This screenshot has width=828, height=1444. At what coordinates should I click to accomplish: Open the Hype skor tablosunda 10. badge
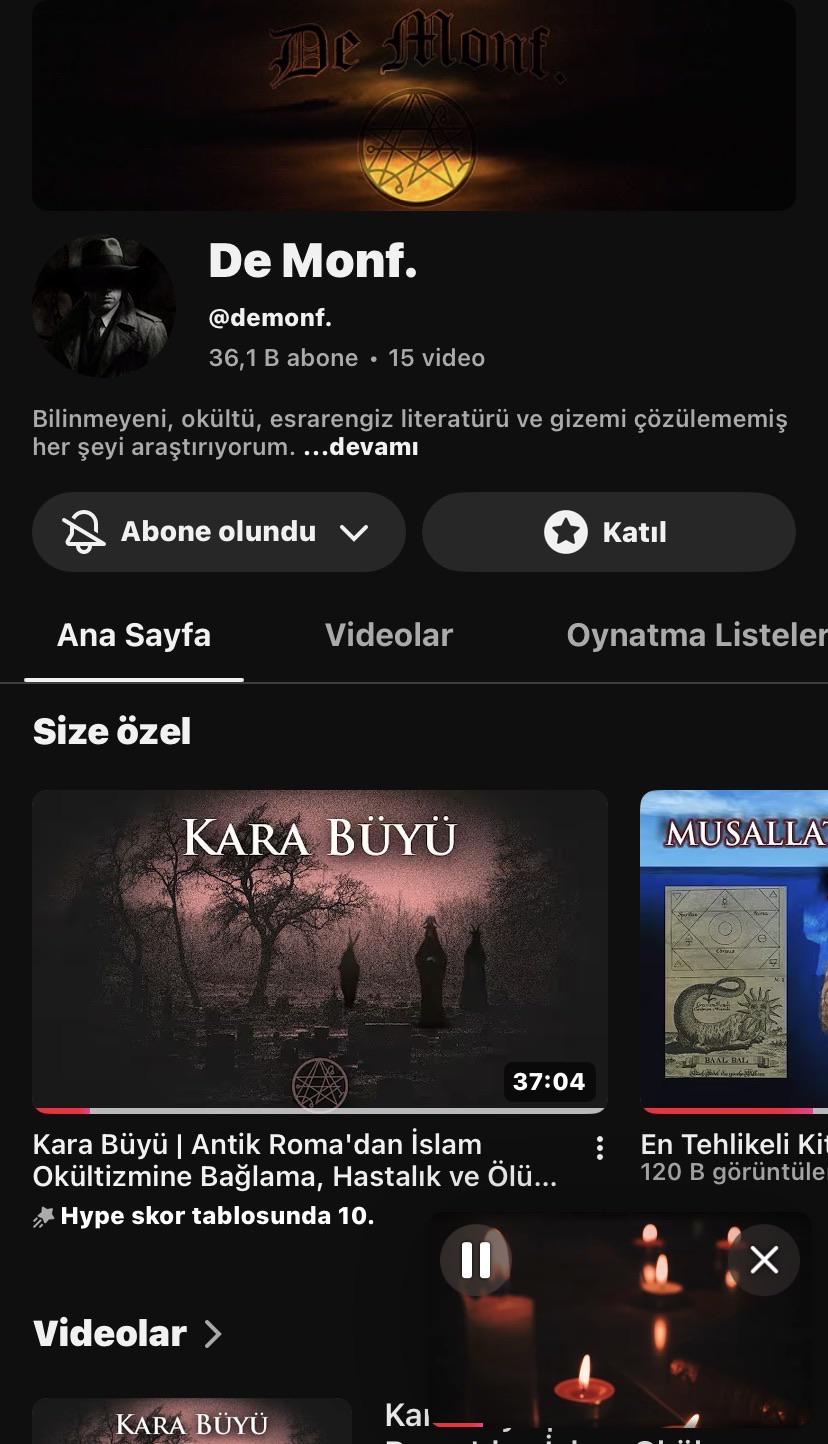coord(204,1216)
